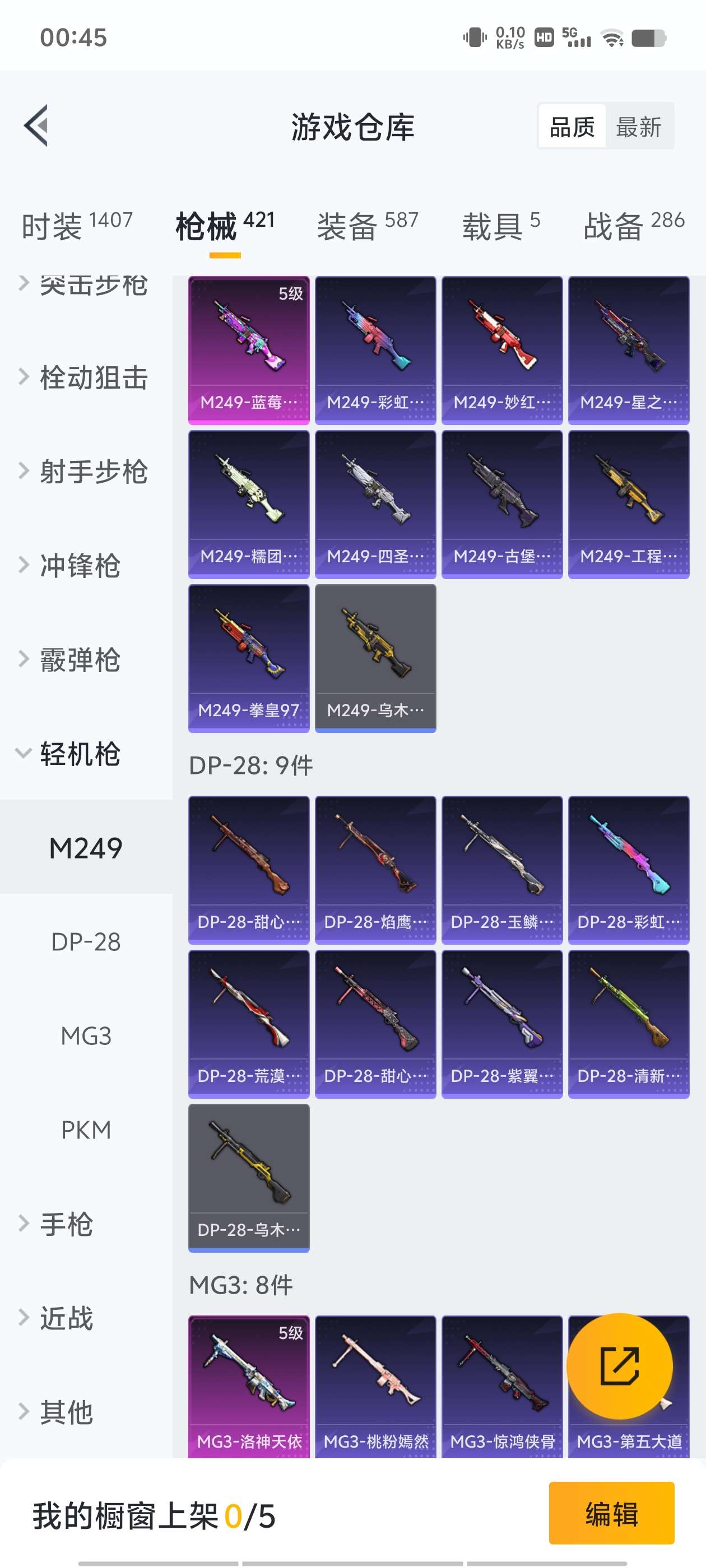
Task: Jump to the PKM subcategory
Action: click(x=86, y=1130)
